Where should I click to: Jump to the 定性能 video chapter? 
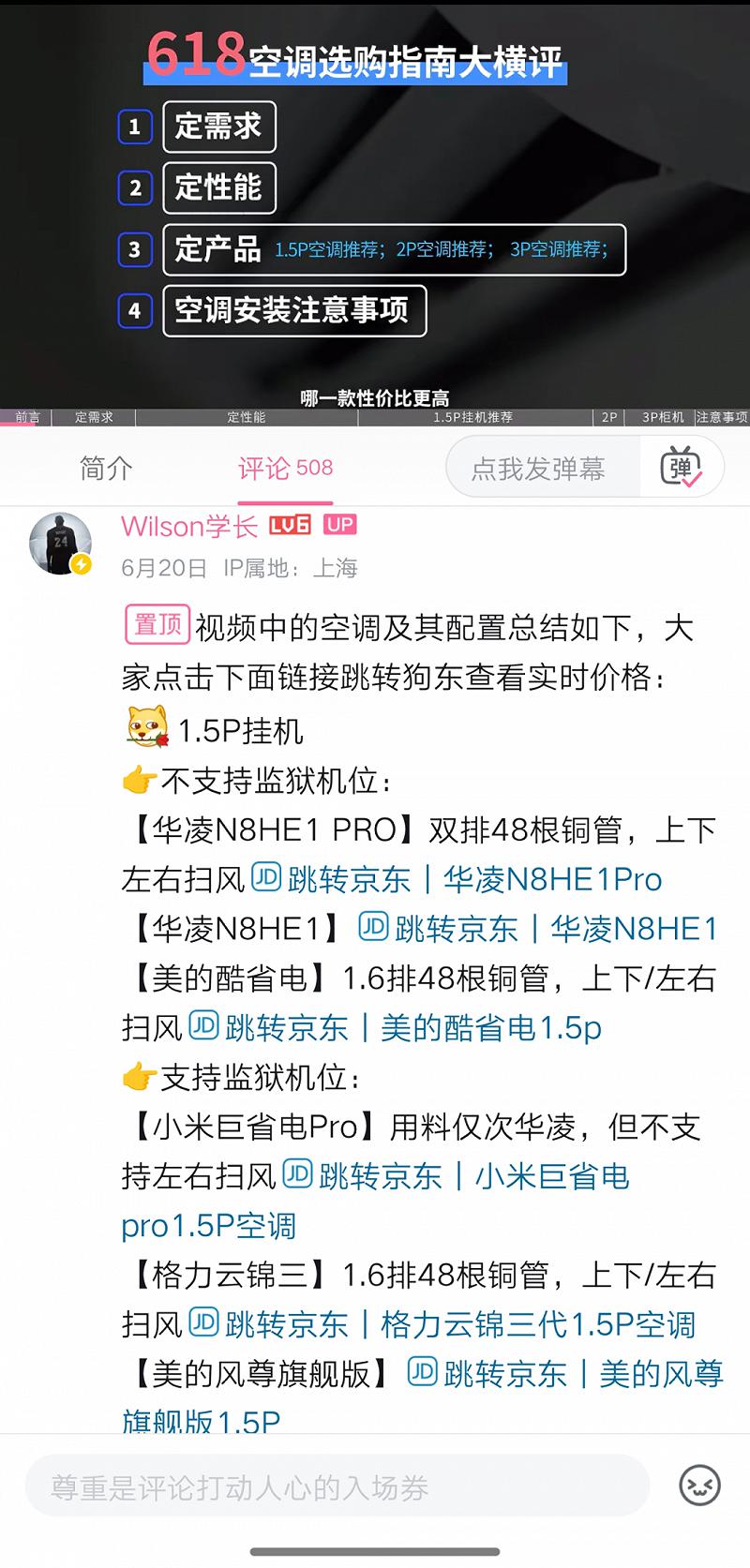coord(247,417)
